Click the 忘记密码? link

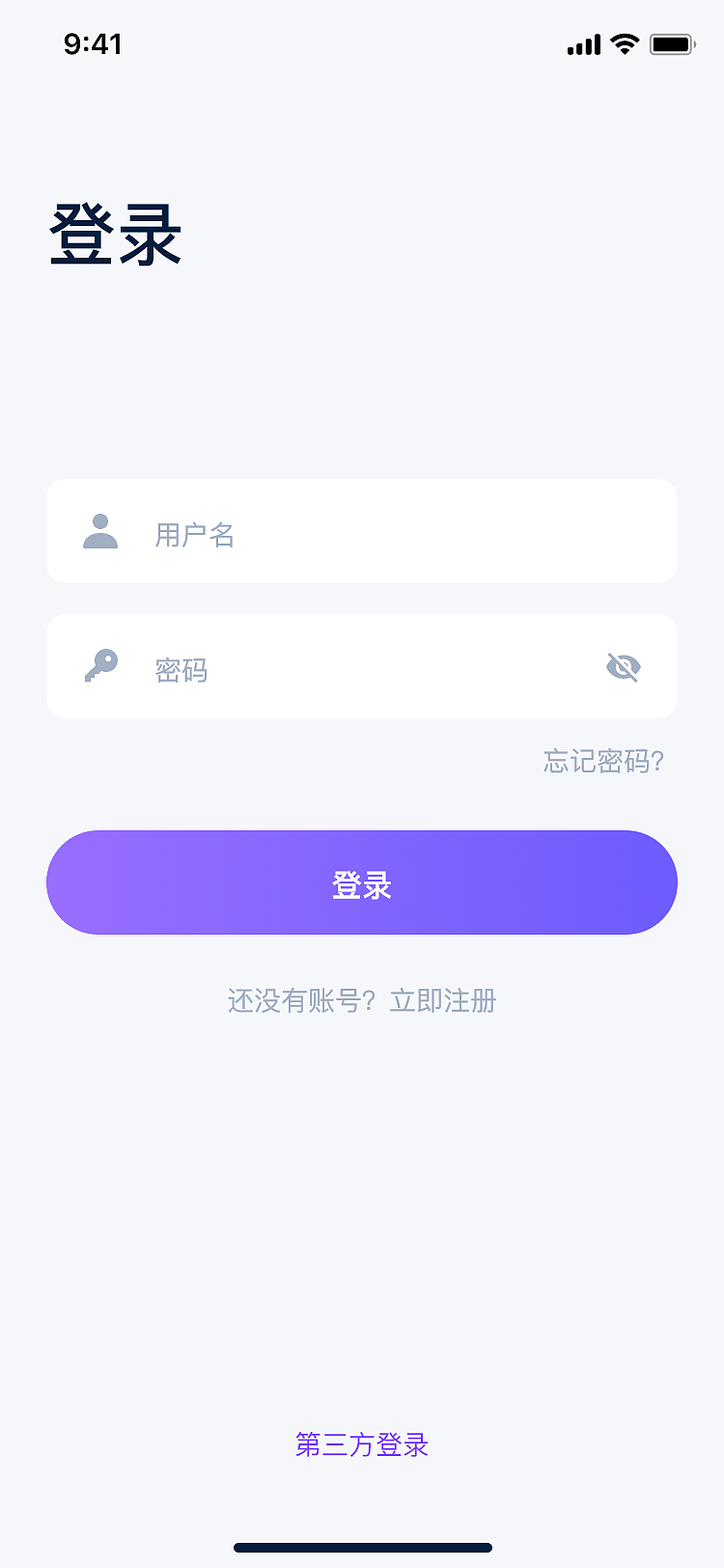602,762
